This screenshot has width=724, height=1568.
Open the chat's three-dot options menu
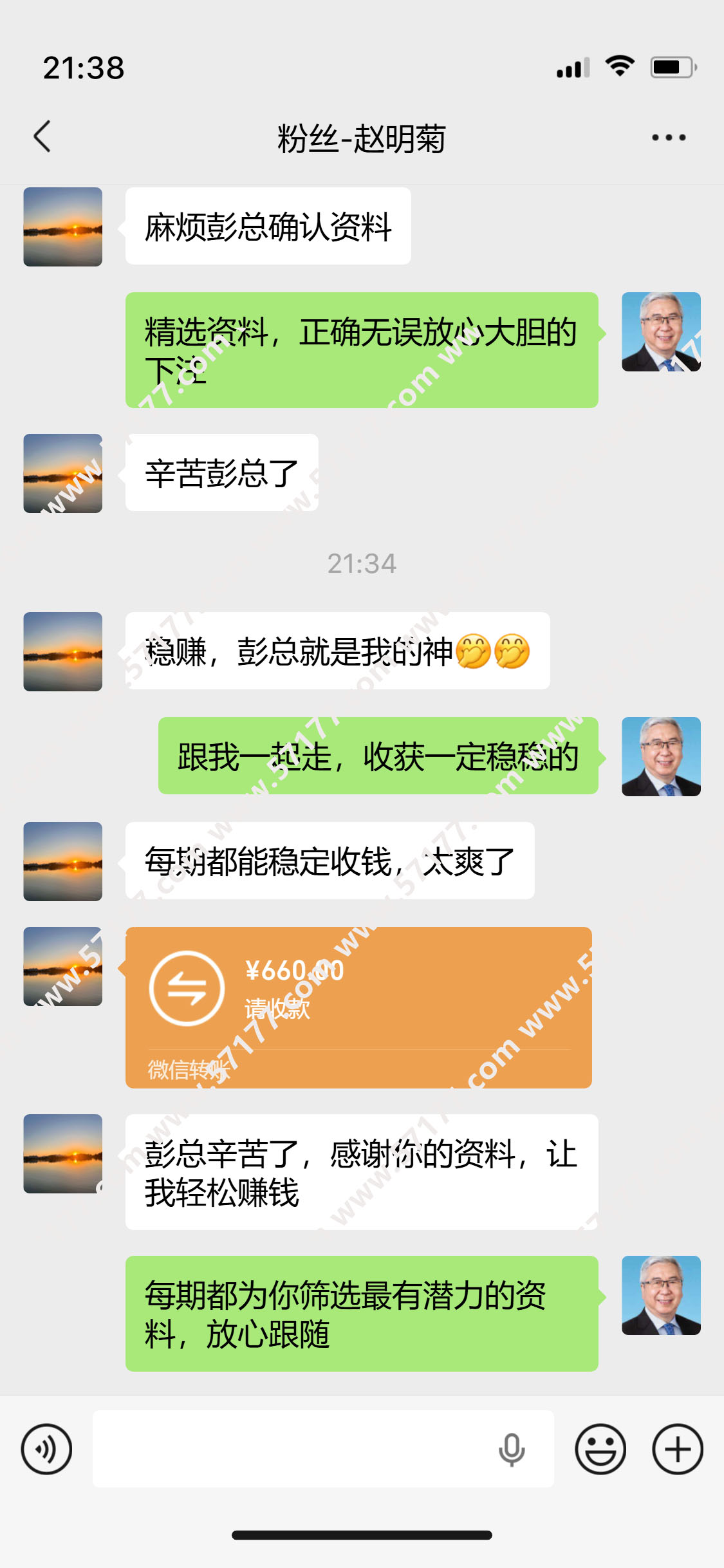pyautogui.click(x=669, y=138)
